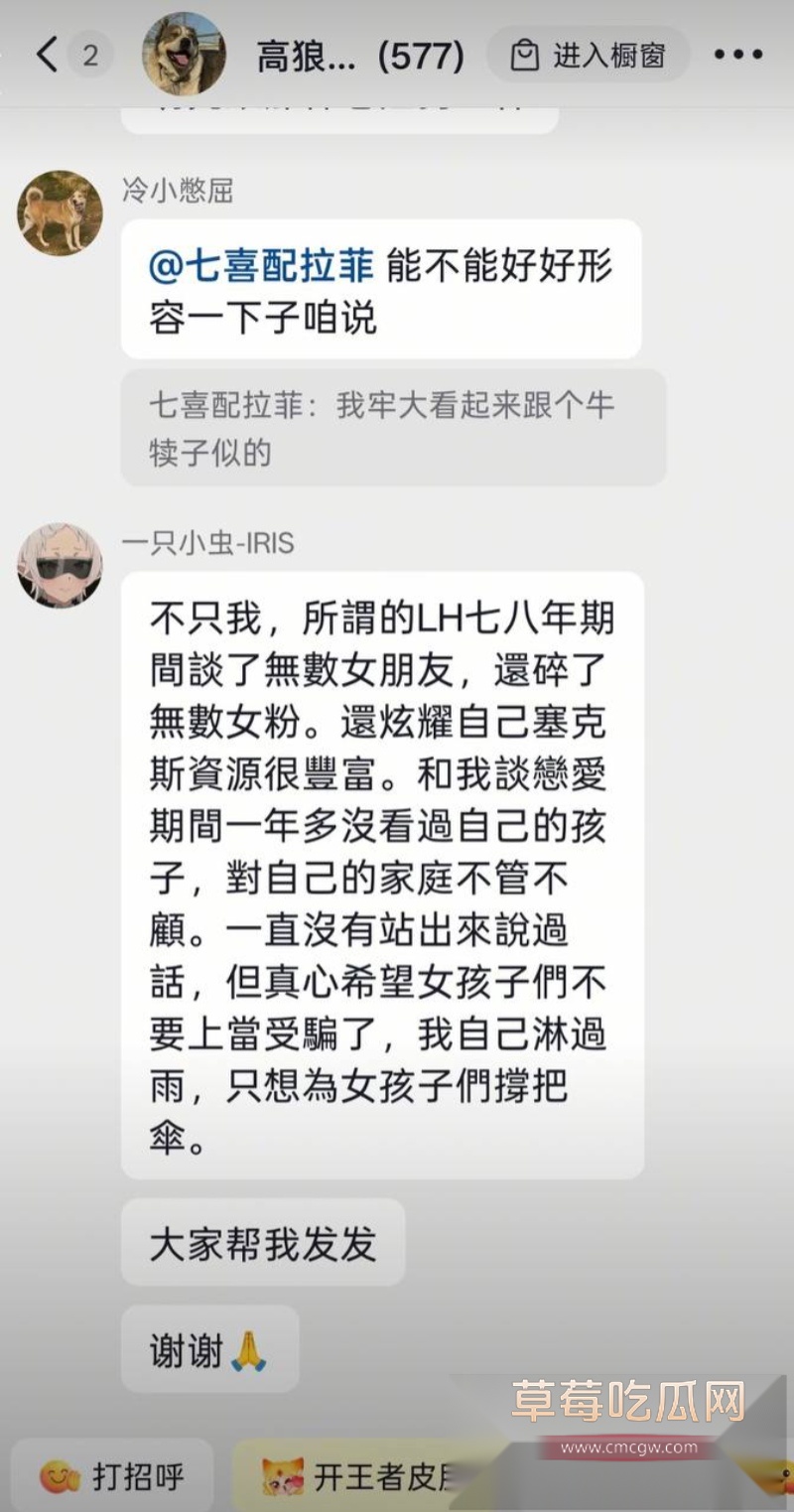
Task: Tap the 打招呼 quick reply chip
Action: [x=111, y=1476]
